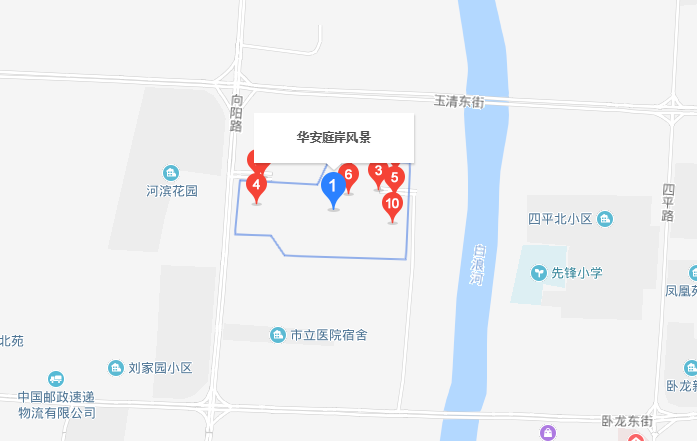The width and height of the screenshot is (697, 441).
Task: Select the red map pin 6
Action: pos(349,175)
